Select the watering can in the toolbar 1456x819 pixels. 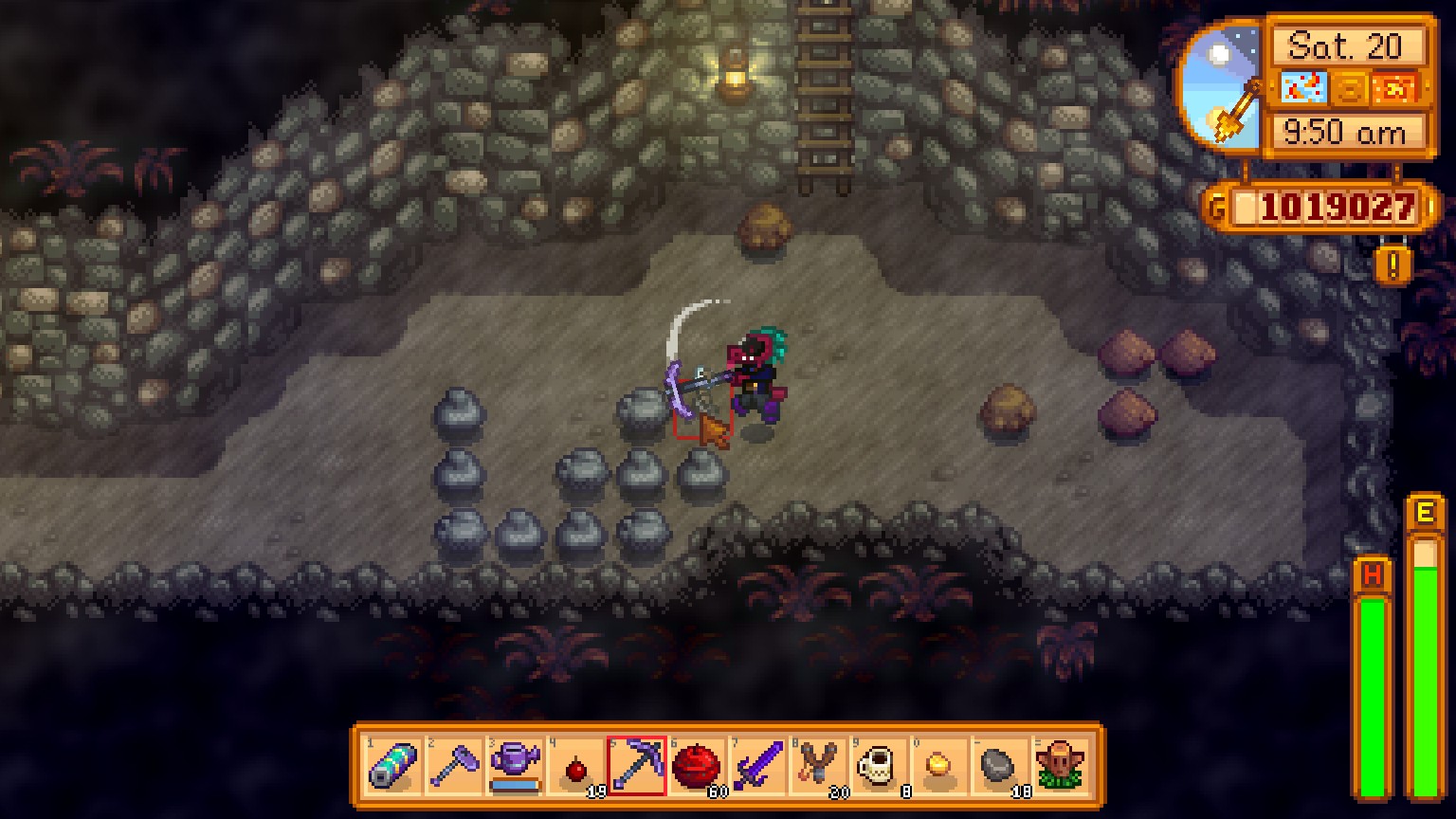click(x=515, y=766)
